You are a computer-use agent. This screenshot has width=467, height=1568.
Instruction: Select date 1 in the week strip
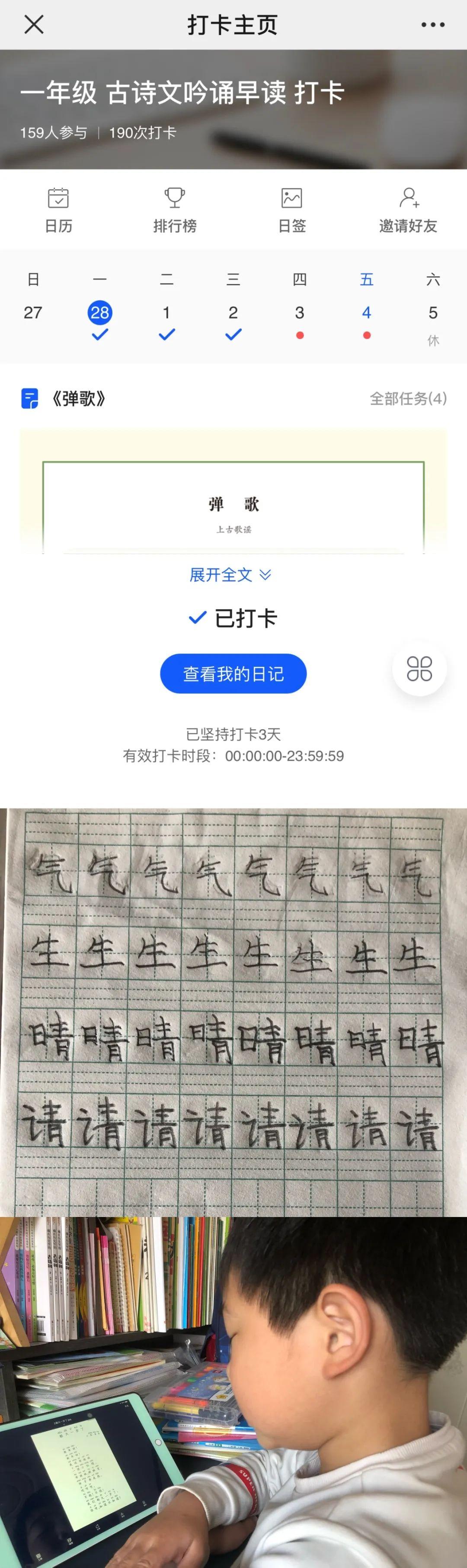tap(166, 313)
